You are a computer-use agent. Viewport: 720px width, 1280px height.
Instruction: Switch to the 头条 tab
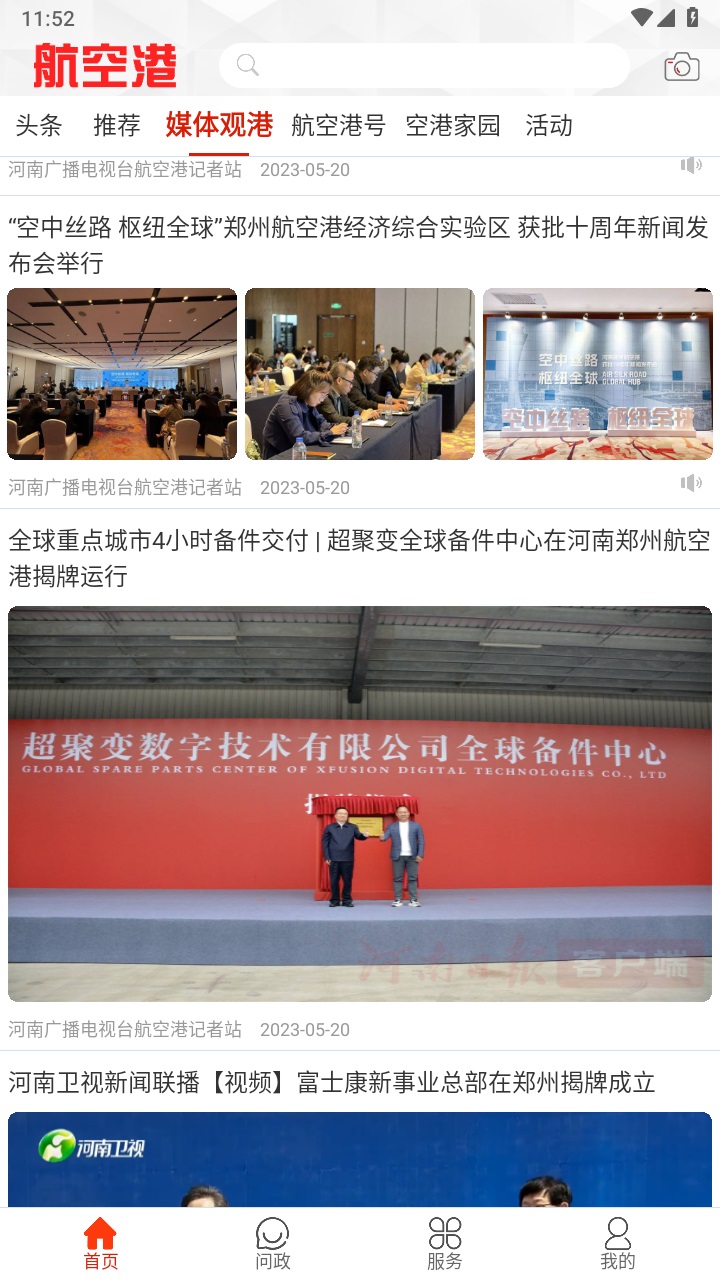point(39,126)
